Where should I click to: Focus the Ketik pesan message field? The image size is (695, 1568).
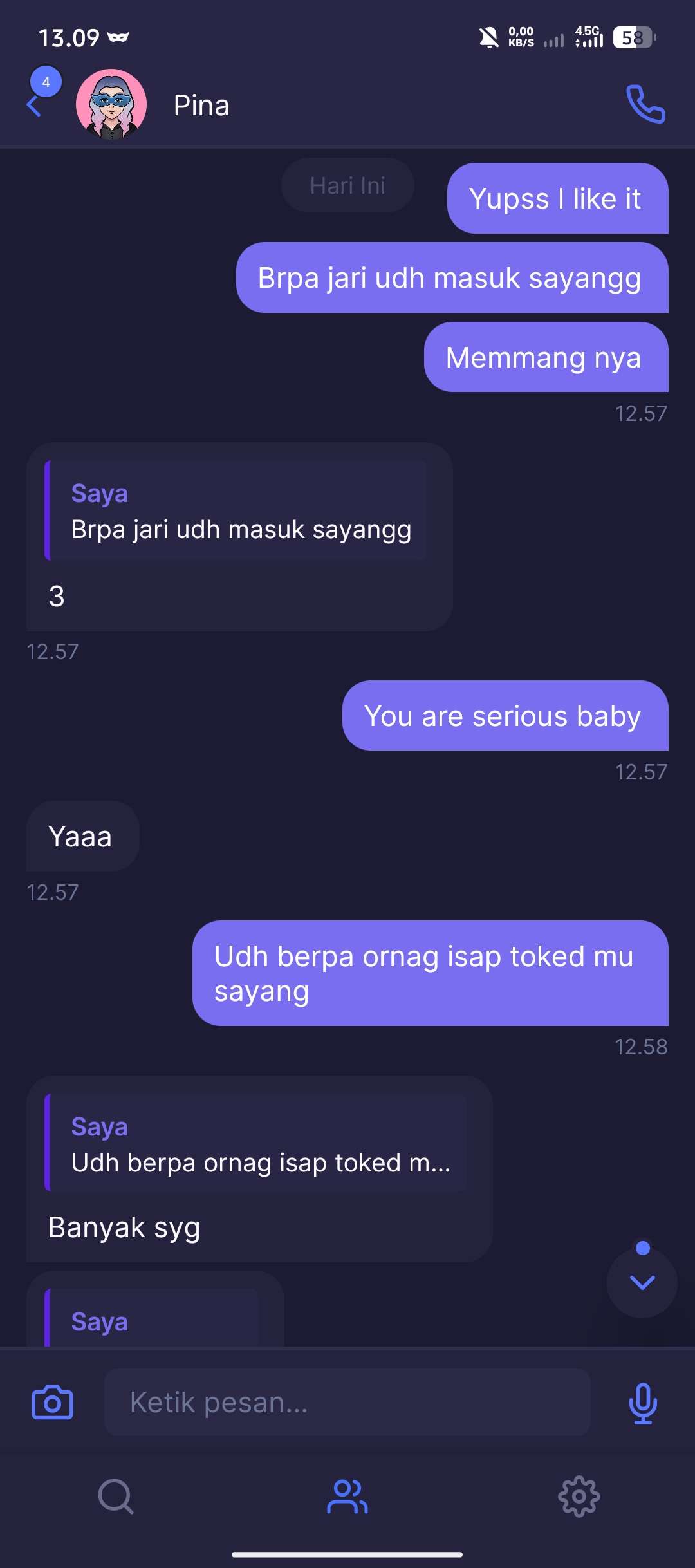347,1403
